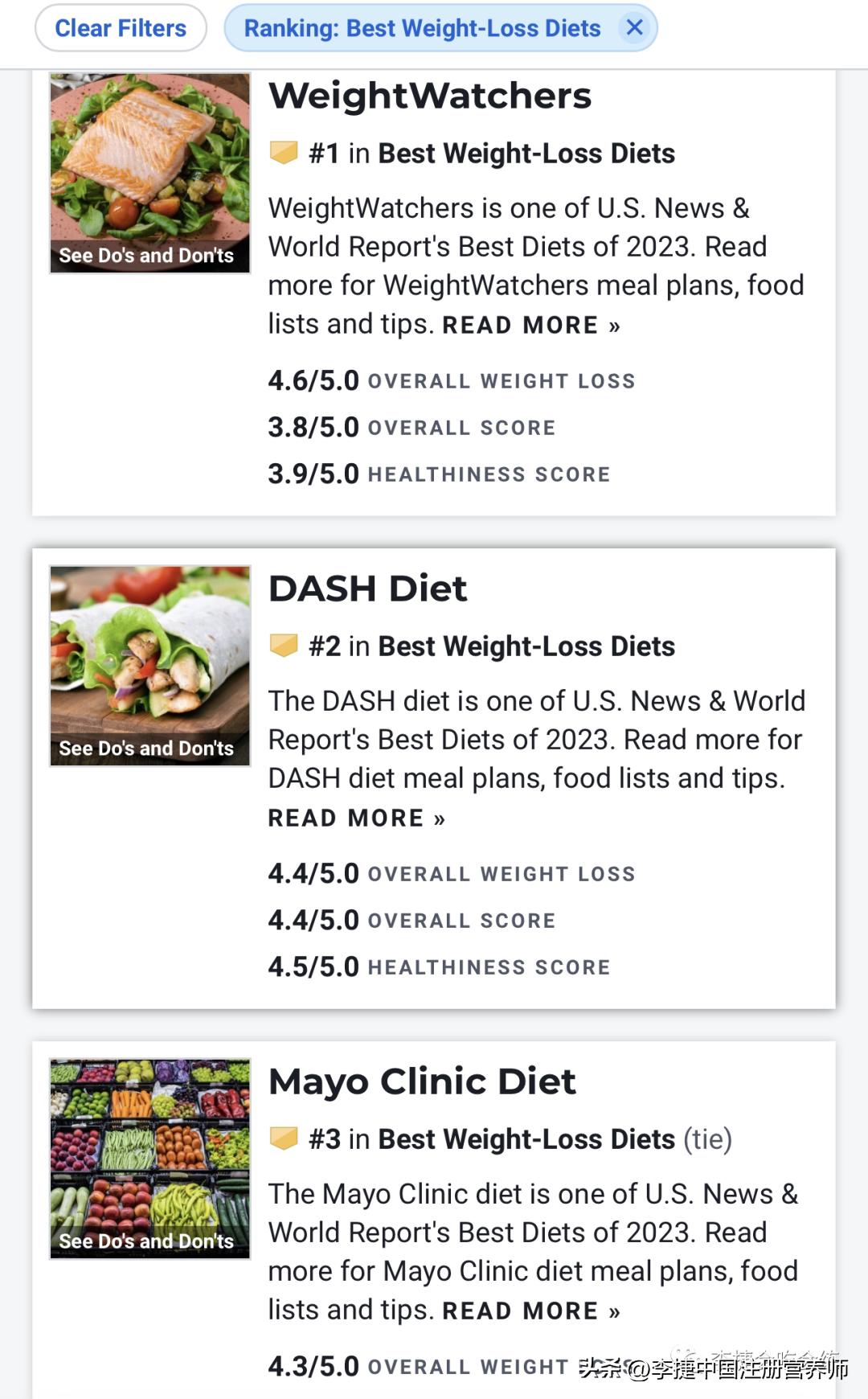Open the WeightWatchers Do's and Don'ts image
Viewport: 868px width, 1399px height.
[150, 173]
